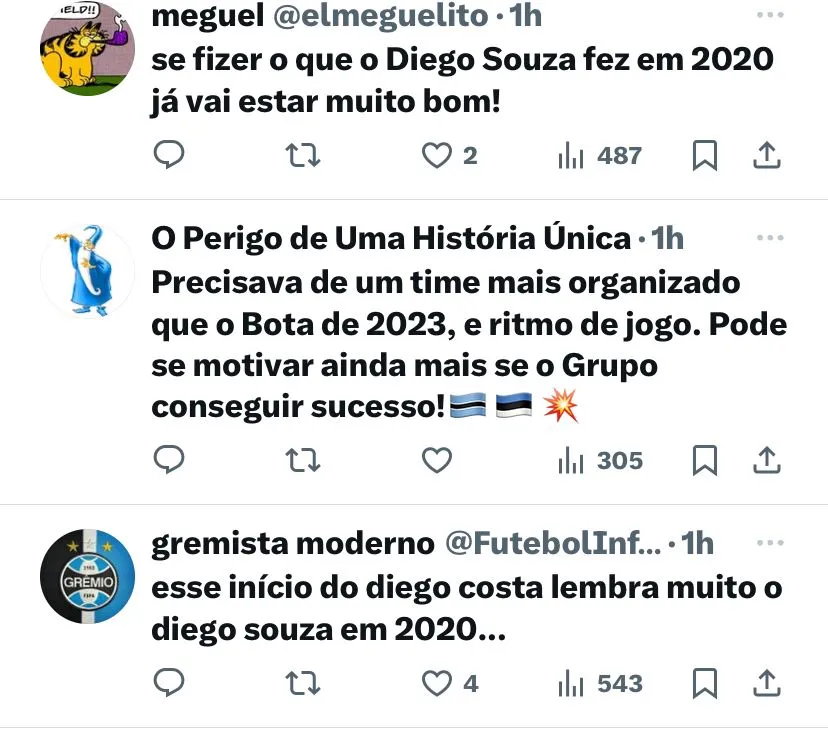Like gremista moderno's diego costa tweet
This screenshot has height=748, width=828.
coord(436,683)
